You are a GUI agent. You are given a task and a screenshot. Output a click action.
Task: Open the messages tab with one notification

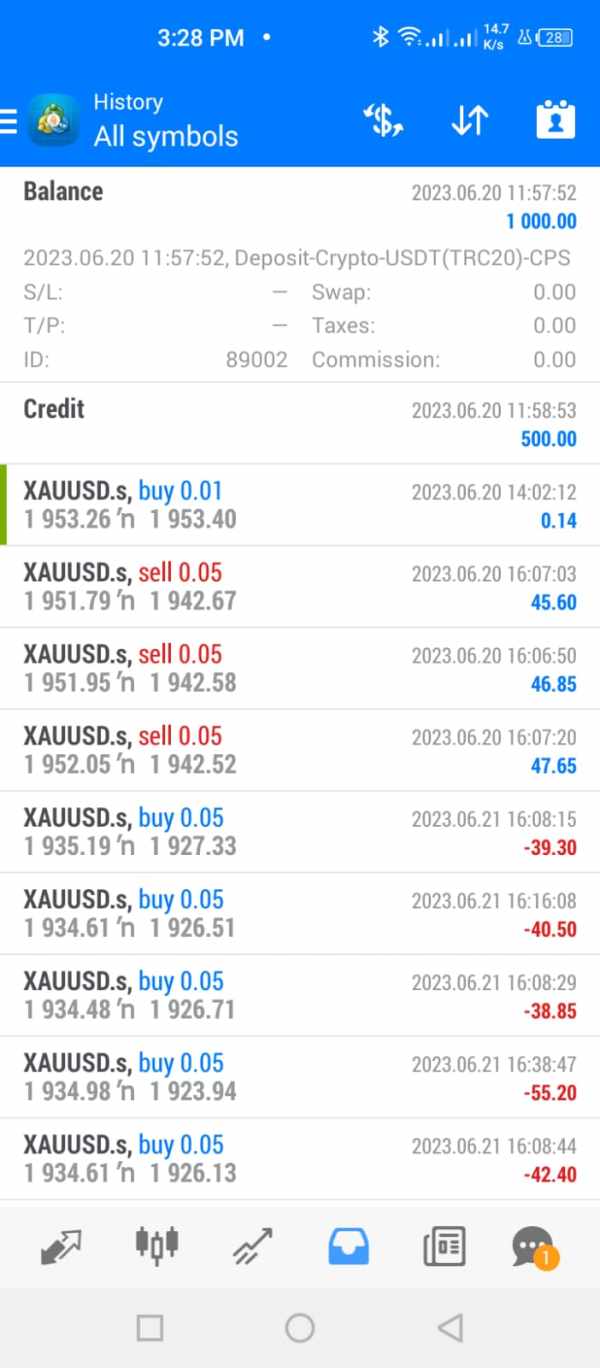tap(534, 1246)
